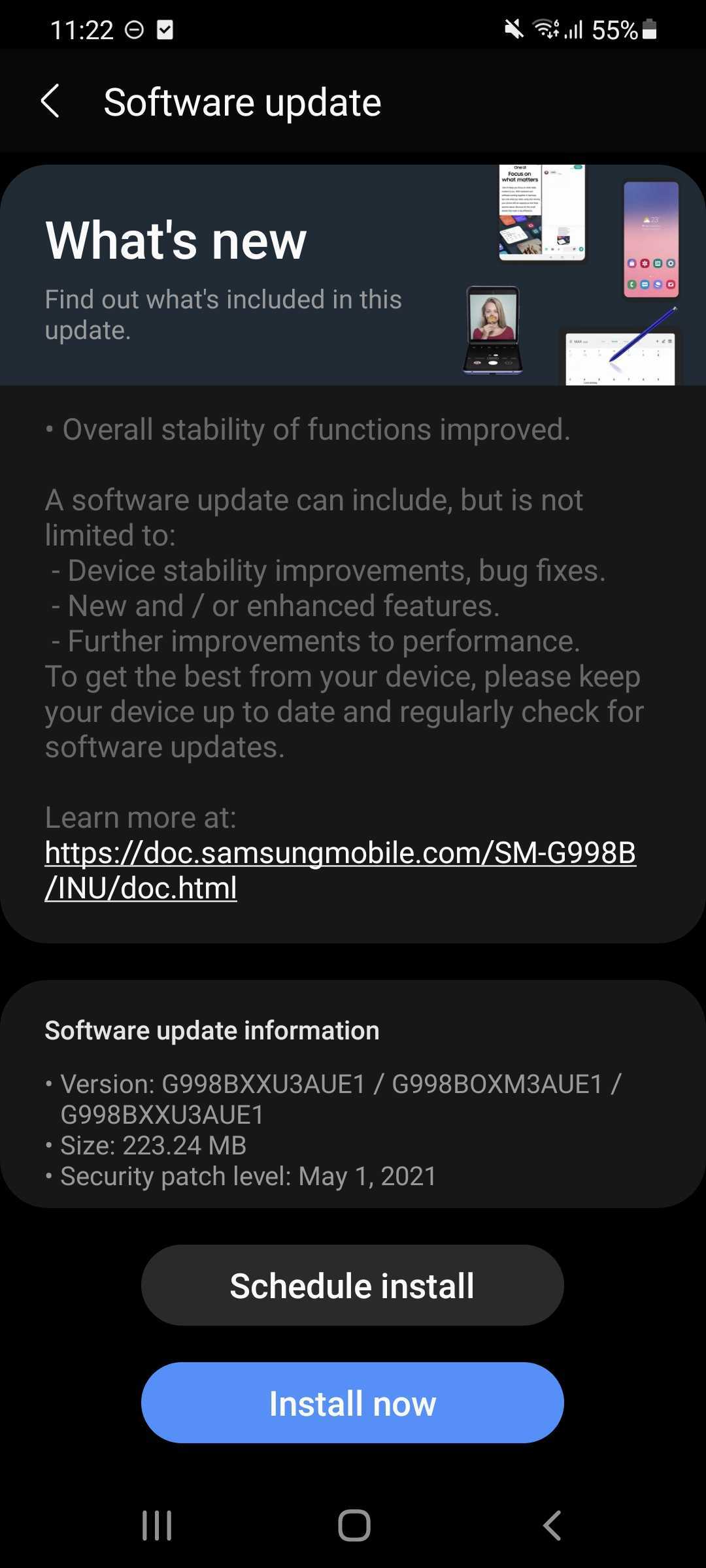The image size is (706, 1568).
Task: Tap Schedule install button
Action: click(352, 1285)
